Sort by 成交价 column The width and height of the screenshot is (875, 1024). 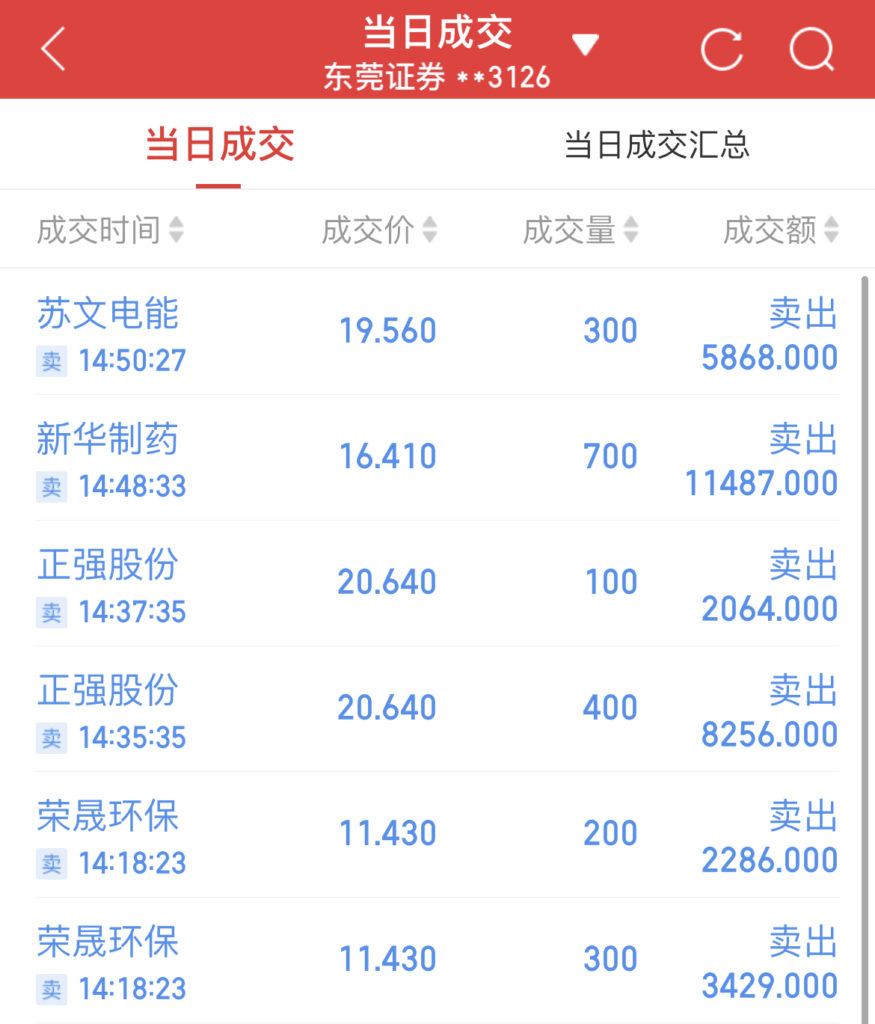pyautogui.click(x=379, y=231)
